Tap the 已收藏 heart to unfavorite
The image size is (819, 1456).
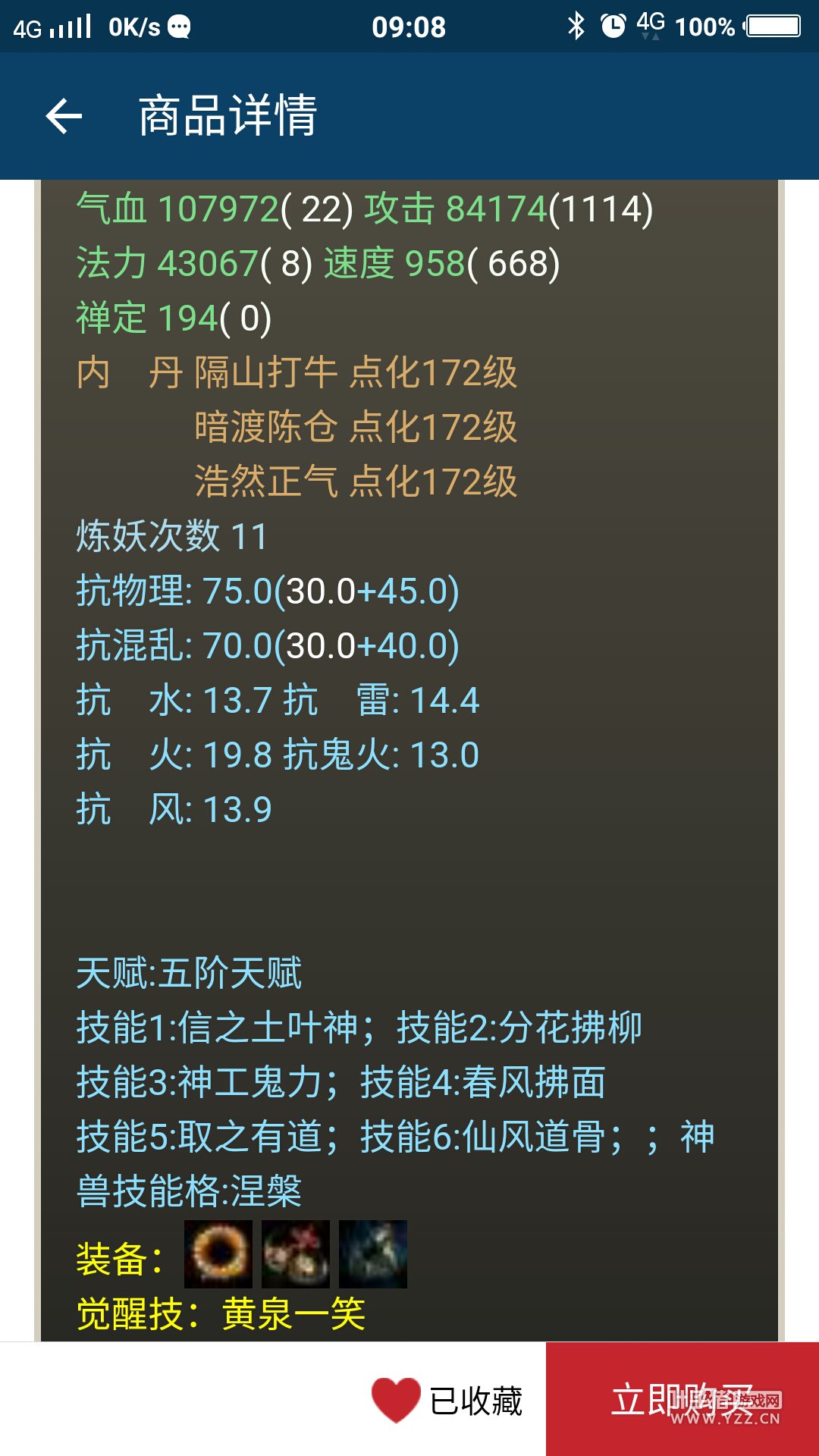click(396, 1400)
